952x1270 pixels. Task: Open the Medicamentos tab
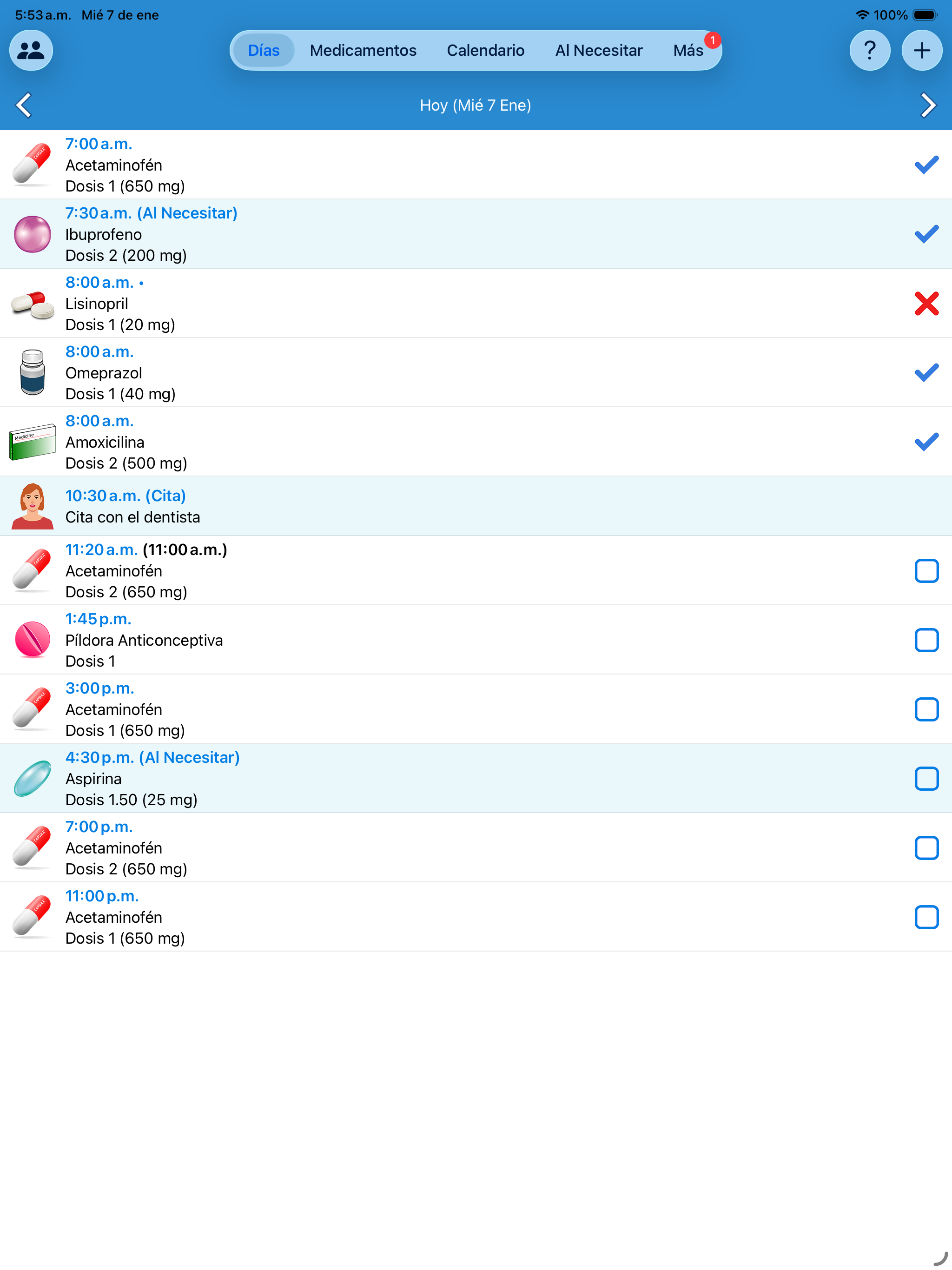(x=364, y=50)
